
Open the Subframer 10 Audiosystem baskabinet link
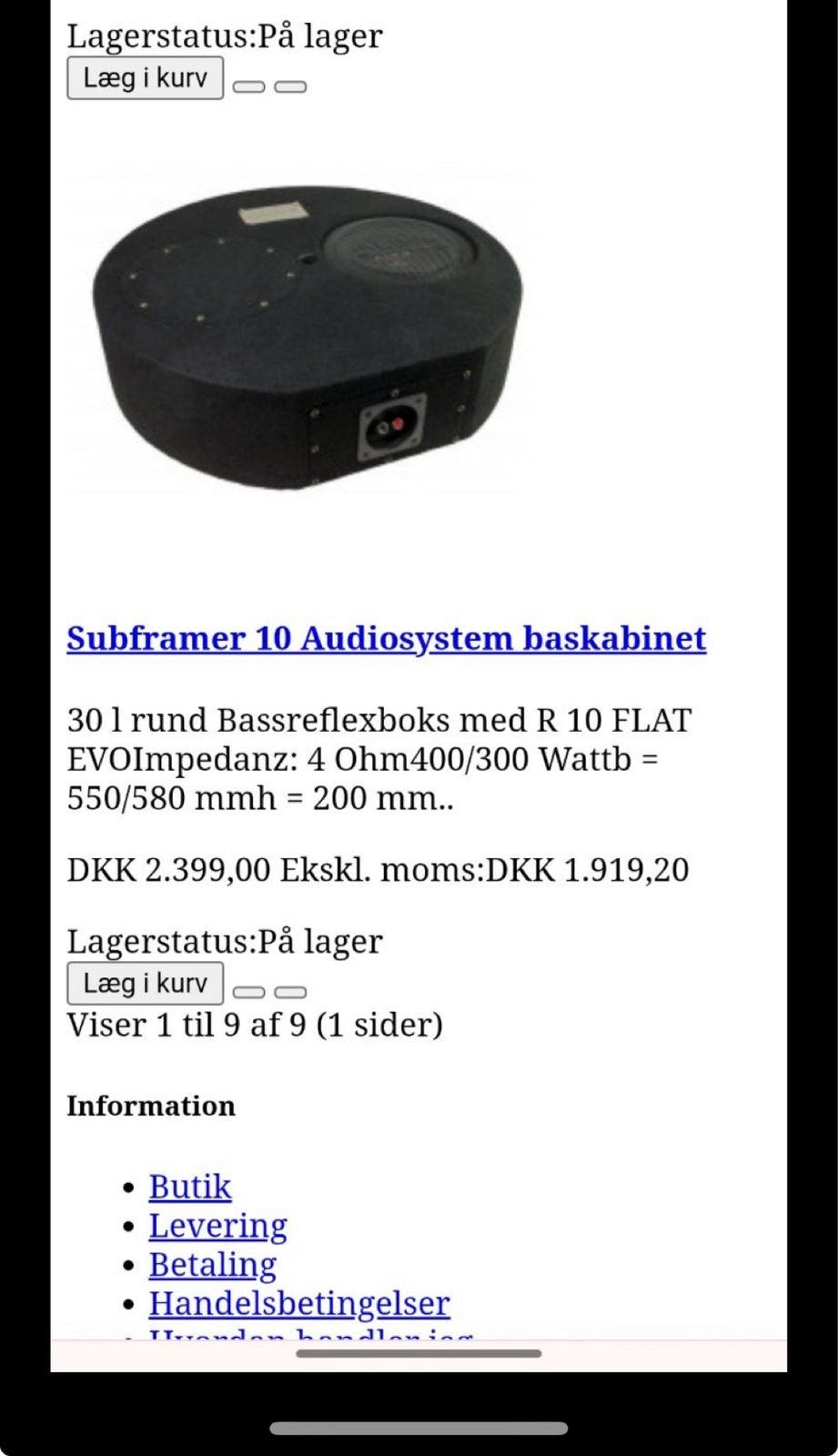[386, 638]
